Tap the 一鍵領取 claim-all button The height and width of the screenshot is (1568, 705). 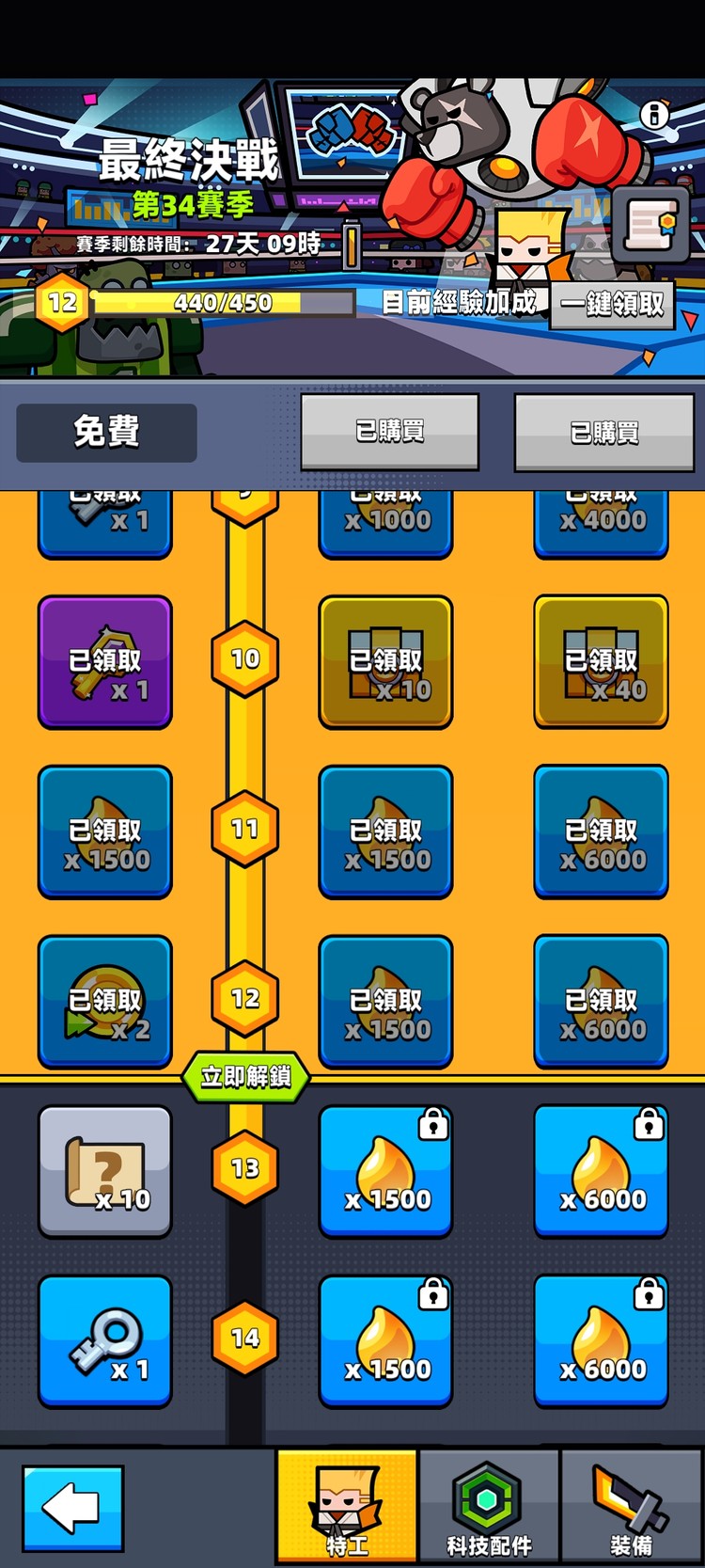[612, 305]
